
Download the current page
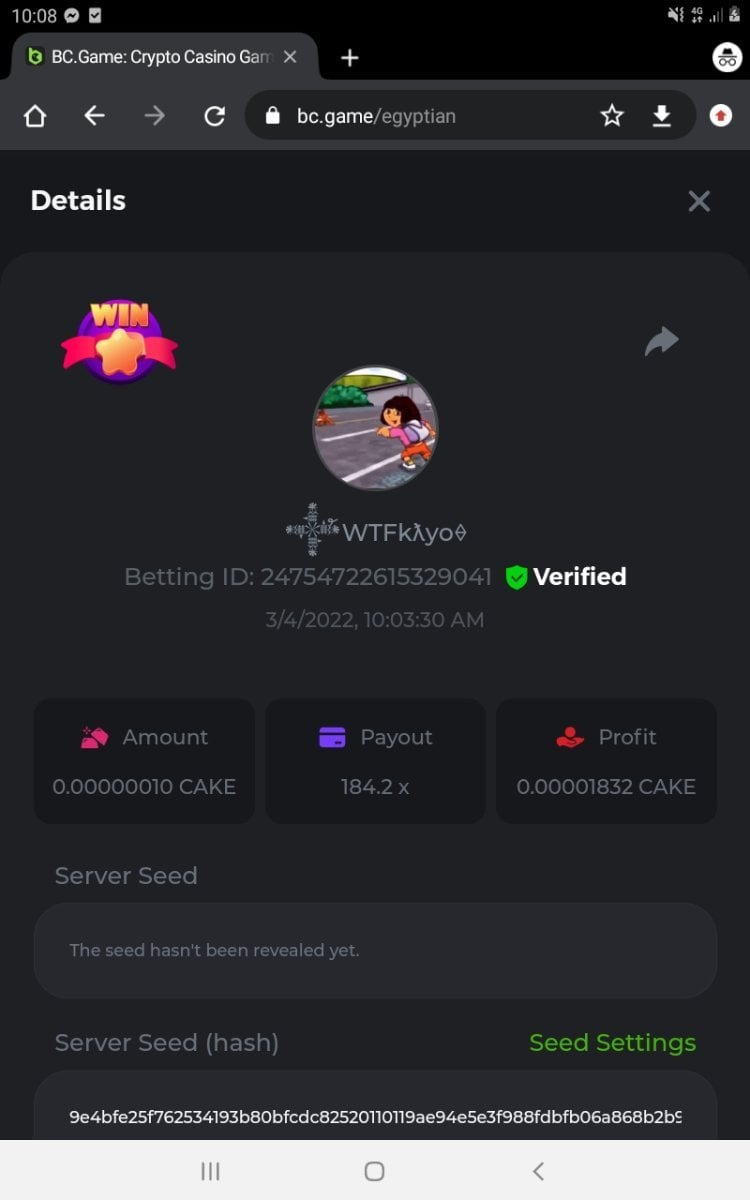coord(661,116)
